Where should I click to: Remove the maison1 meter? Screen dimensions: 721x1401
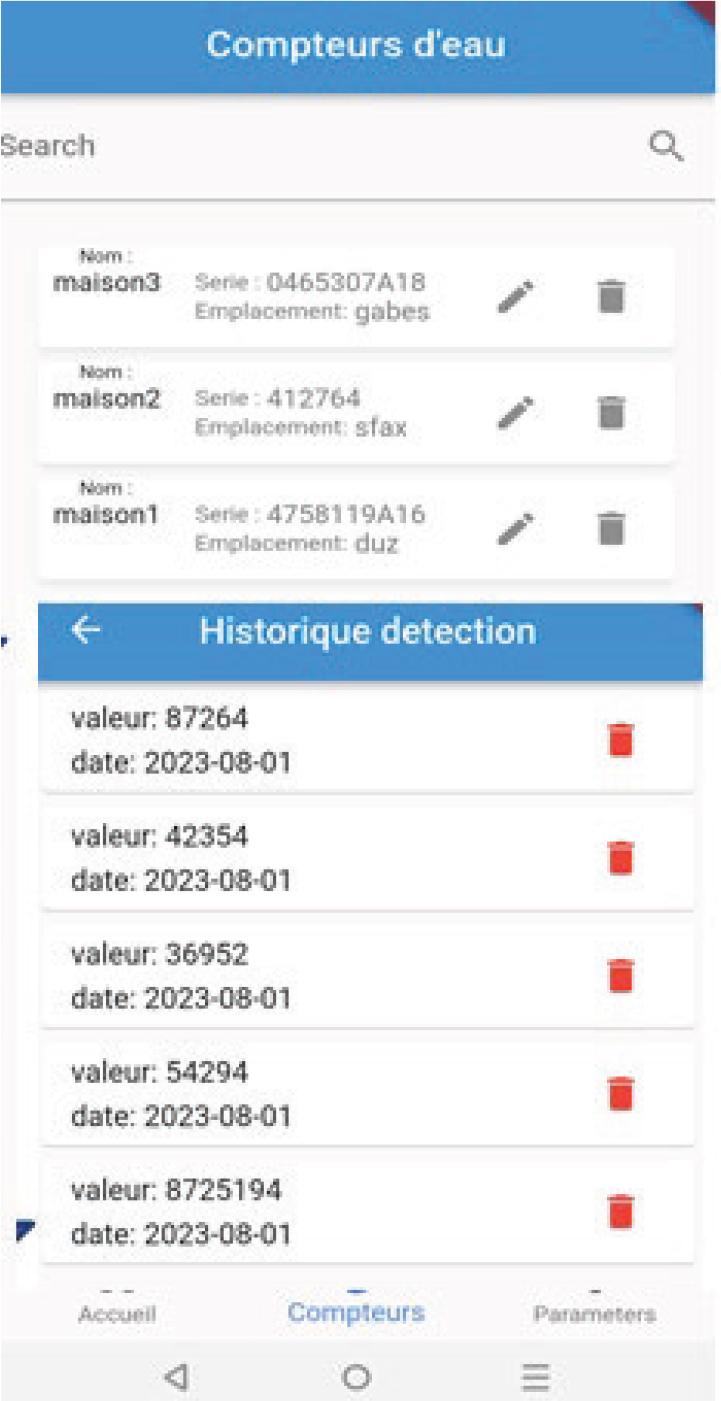click(611, 527)
